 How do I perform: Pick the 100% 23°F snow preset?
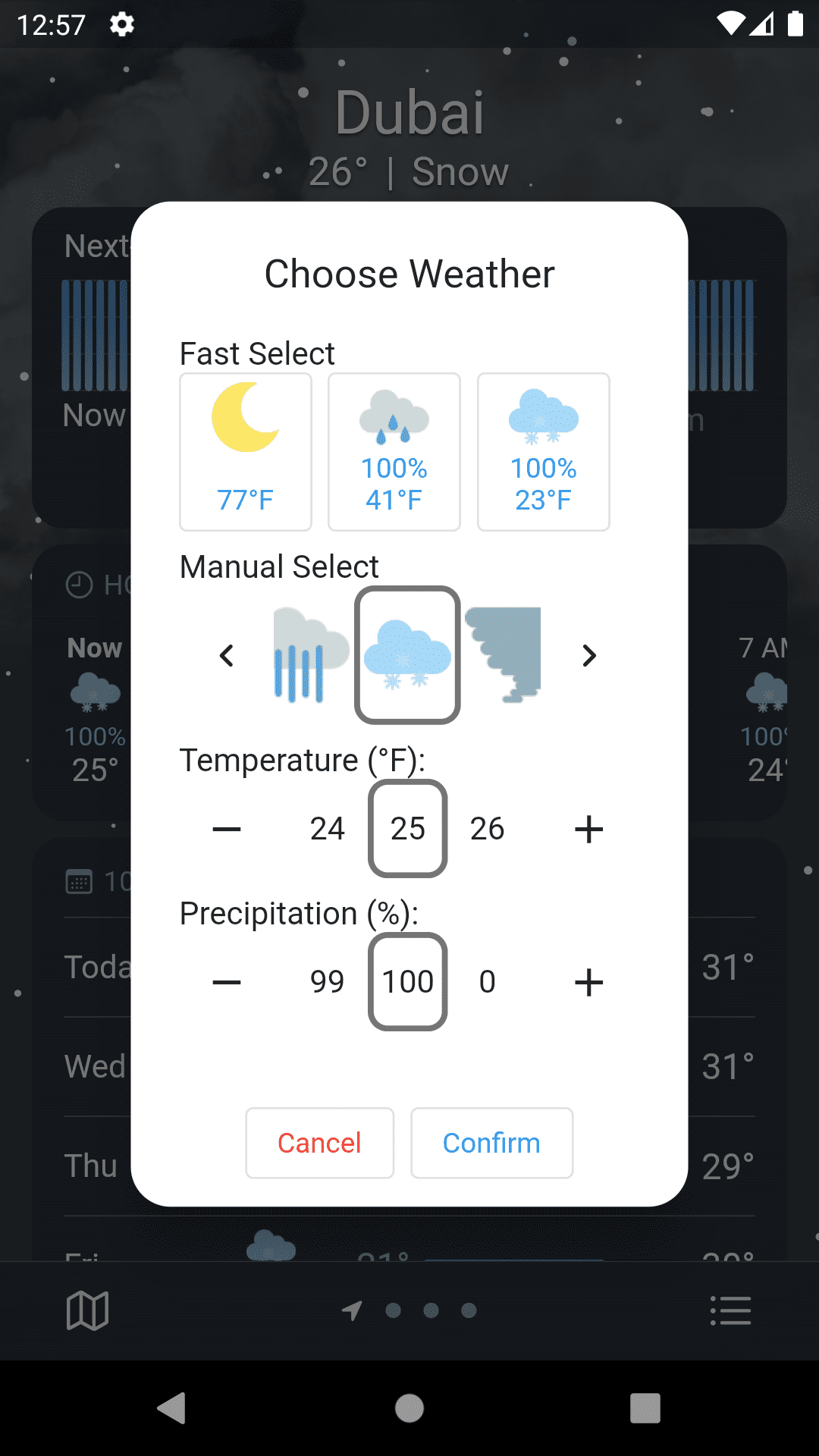[543, 452]
